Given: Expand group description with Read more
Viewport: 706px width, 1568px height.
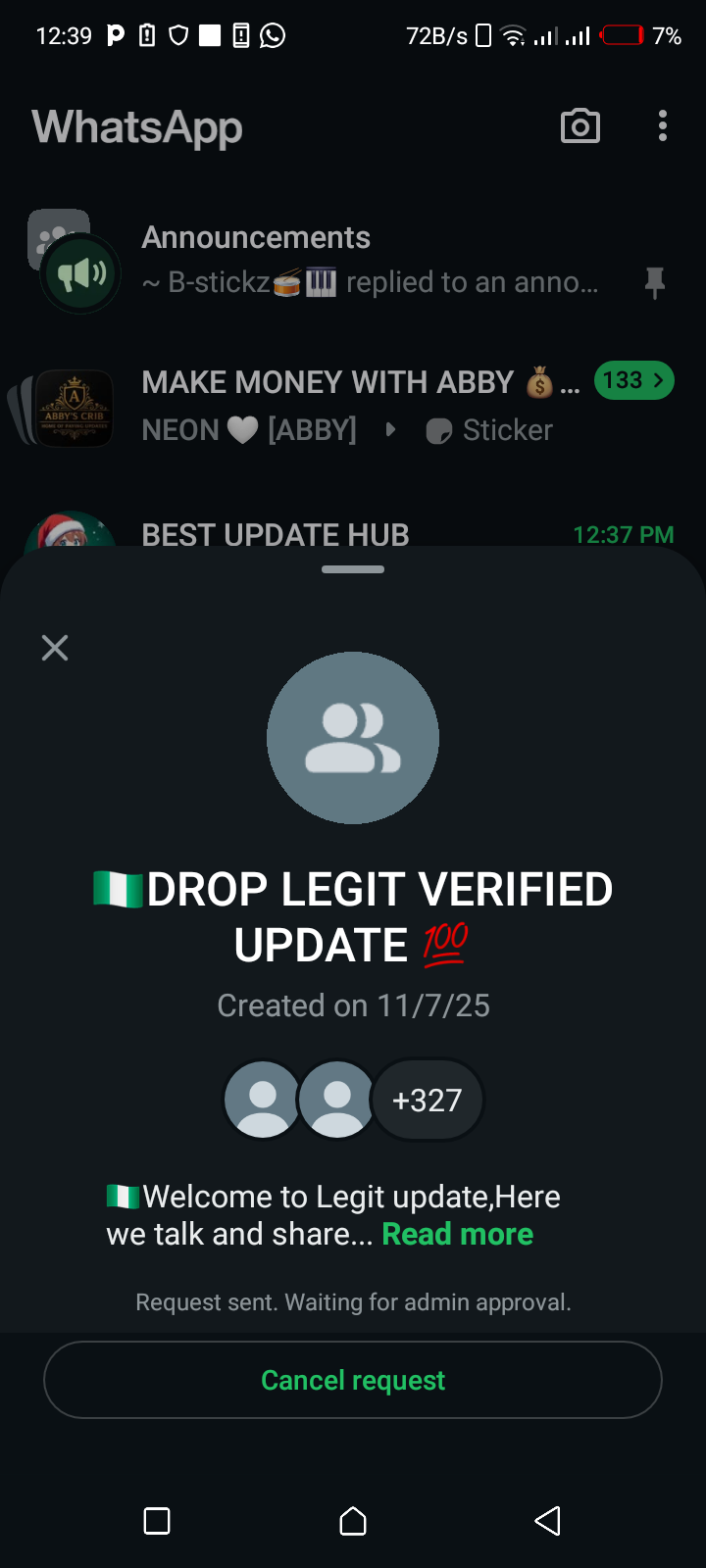Looking at the screenshot, I should (x=457, y=1234).
